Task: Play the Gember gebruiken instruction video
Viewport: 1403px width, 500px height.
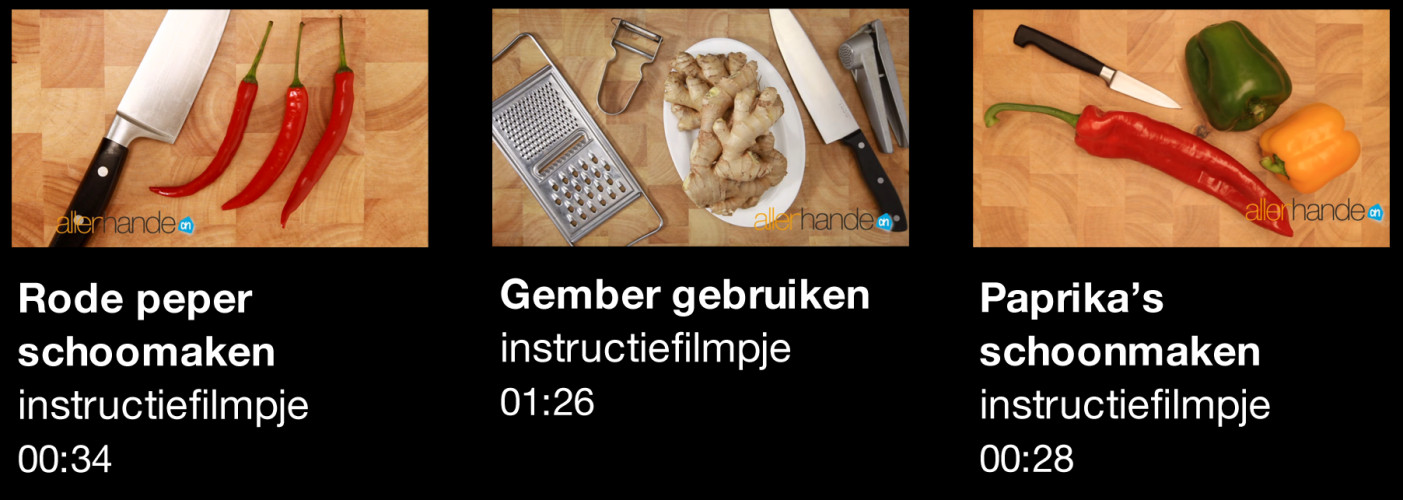Action: click(x=700, y=128)
